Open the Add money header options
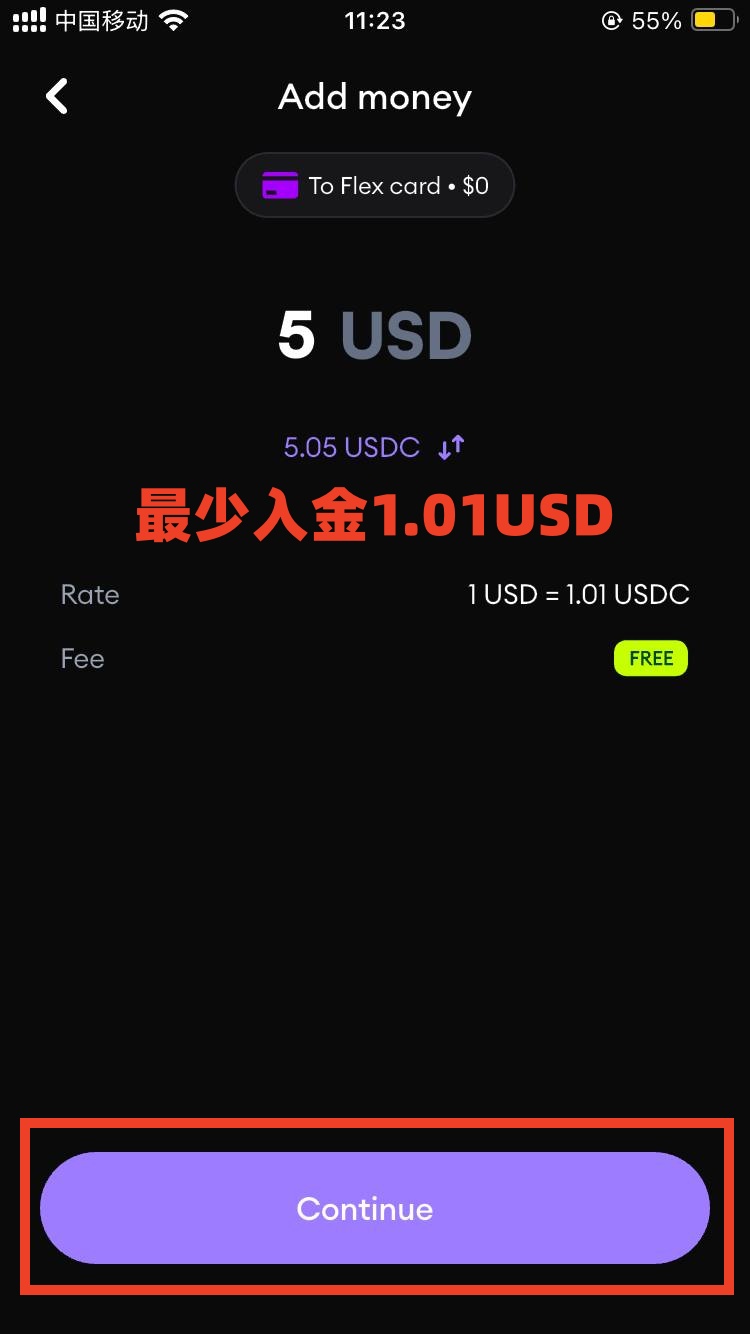The image size is (750, 1334). [375, 96]
